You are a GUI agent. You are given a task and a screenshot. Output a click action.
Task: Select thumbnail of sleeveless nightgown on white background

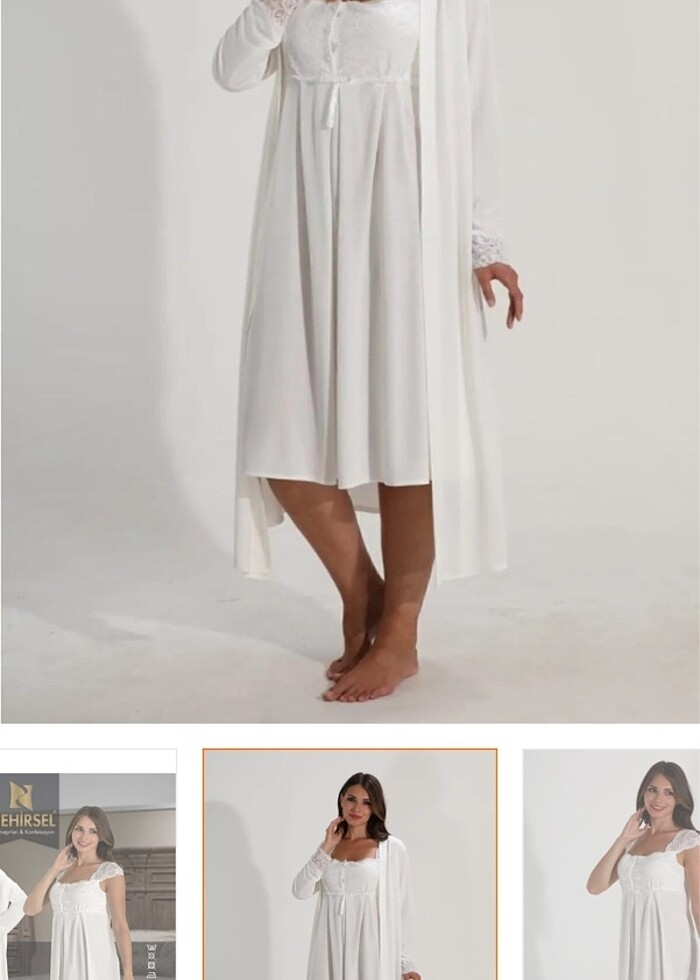coord(611,865)
